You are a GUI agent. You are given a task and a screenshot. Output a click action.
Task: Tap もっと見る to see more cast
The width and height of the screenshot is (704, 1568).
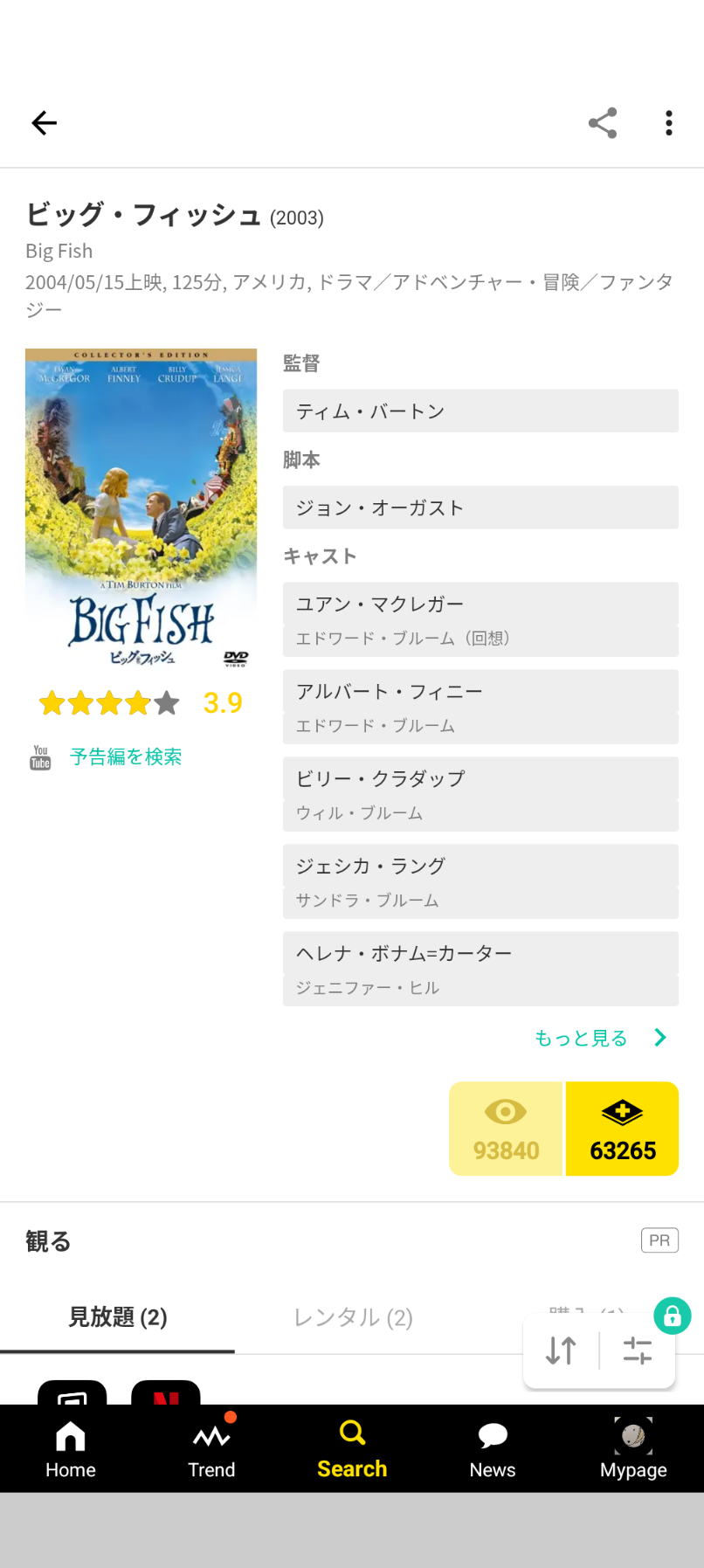point(600,1038)
